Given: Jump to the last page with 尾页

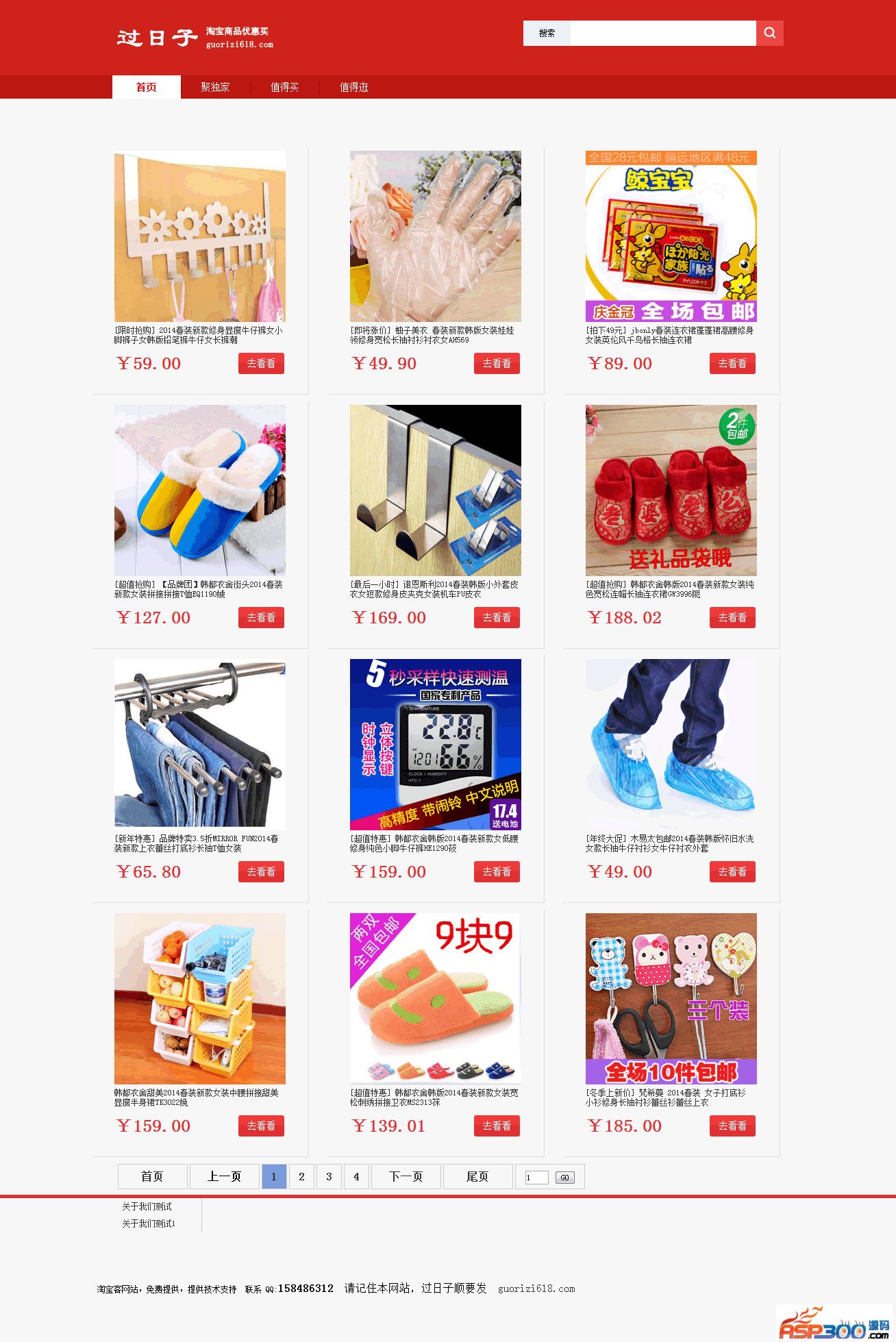Looking at the screenshot, I should [x=477, y=1176].
